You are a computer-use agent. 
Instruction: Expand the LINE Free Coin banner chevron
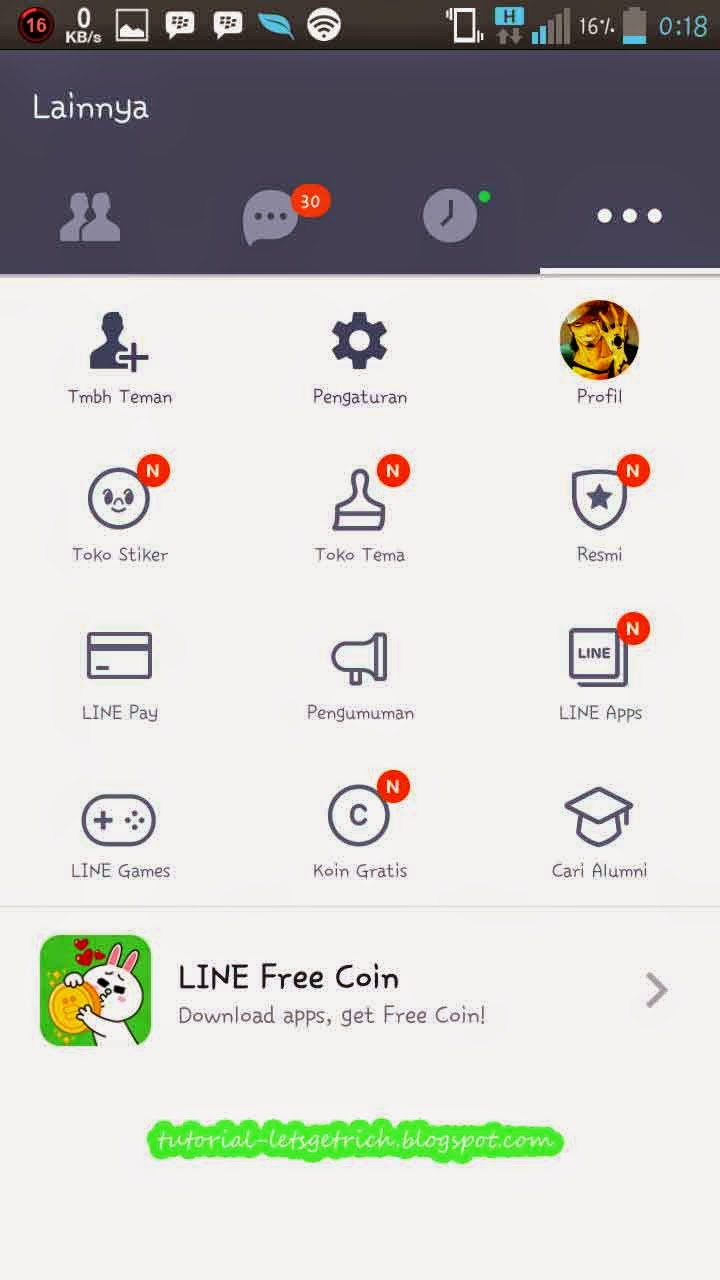point(655,990)
